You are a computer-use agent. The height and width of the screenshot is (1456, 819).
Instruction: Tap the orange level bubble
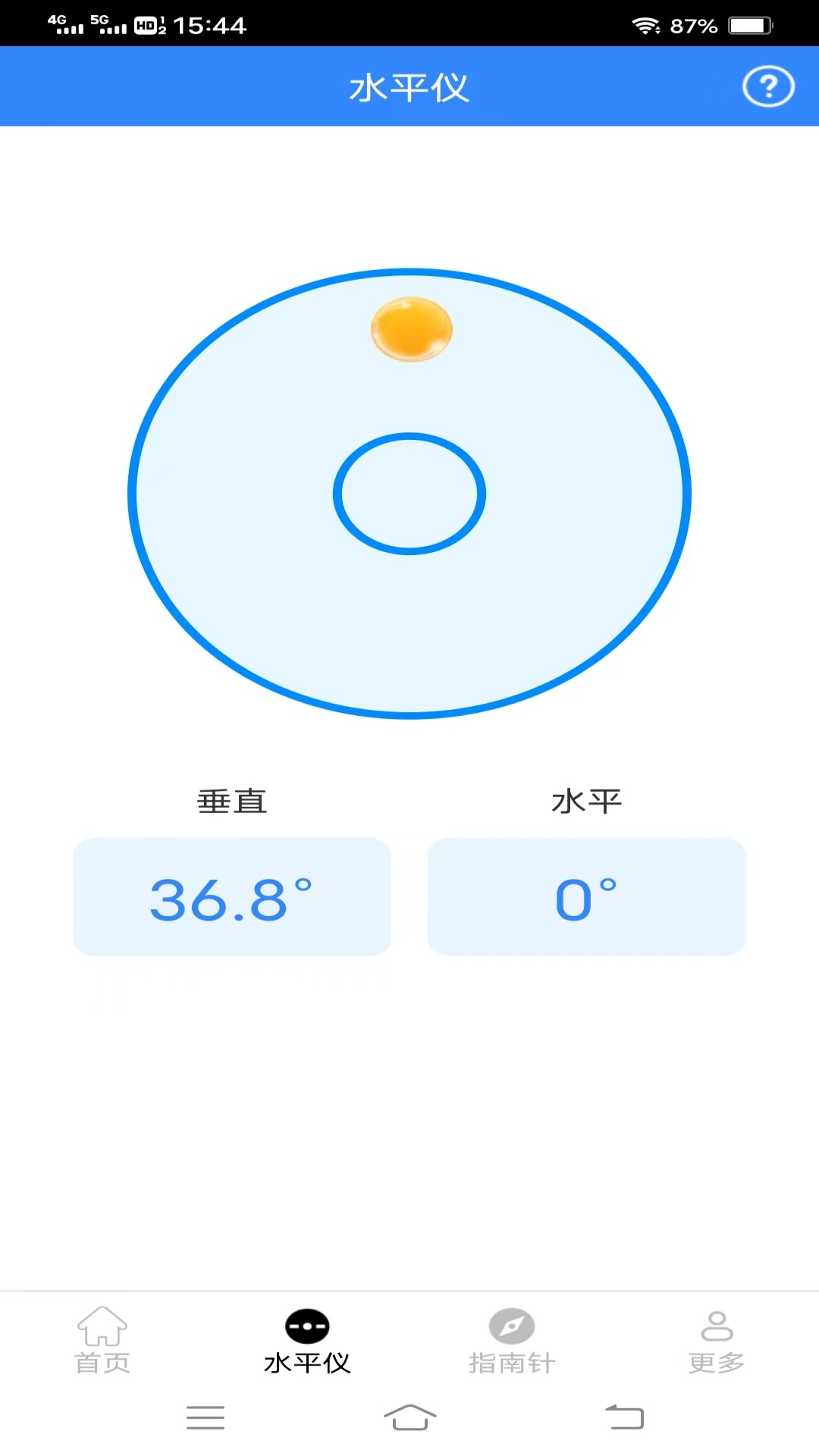pos(411,328)
